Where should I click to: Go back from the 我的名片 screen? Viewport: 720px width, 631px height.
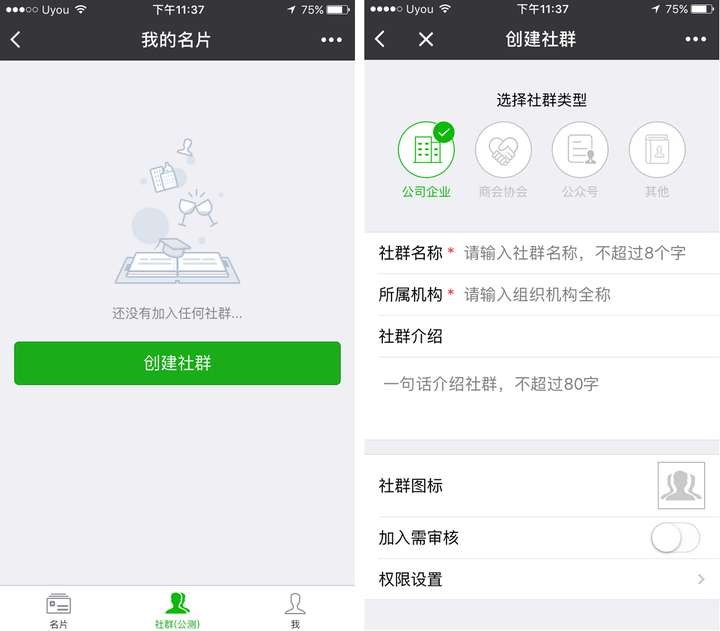tap(16, 40)
